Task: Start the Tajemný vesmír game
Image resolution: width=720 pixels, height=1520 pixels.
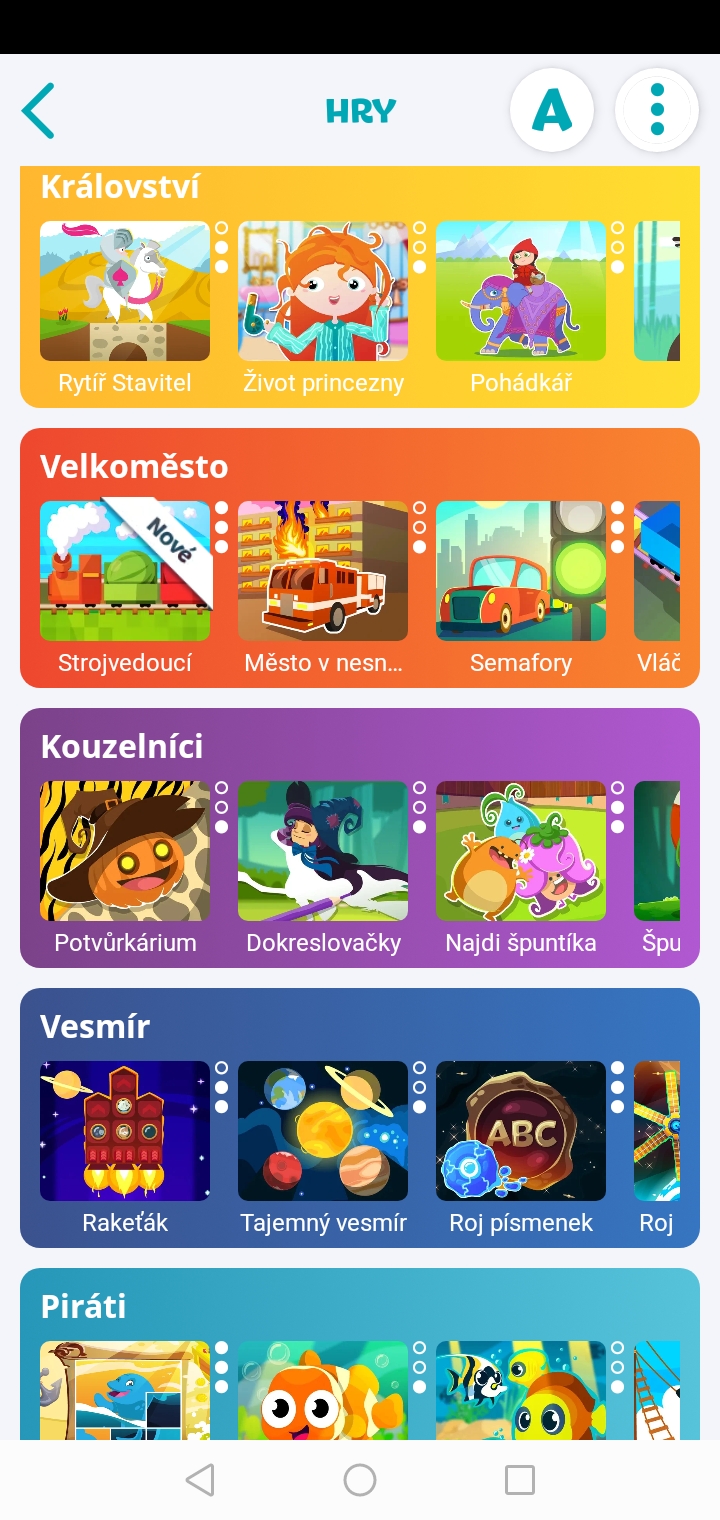Action: pyautogui.click(x=323, y=1131)
